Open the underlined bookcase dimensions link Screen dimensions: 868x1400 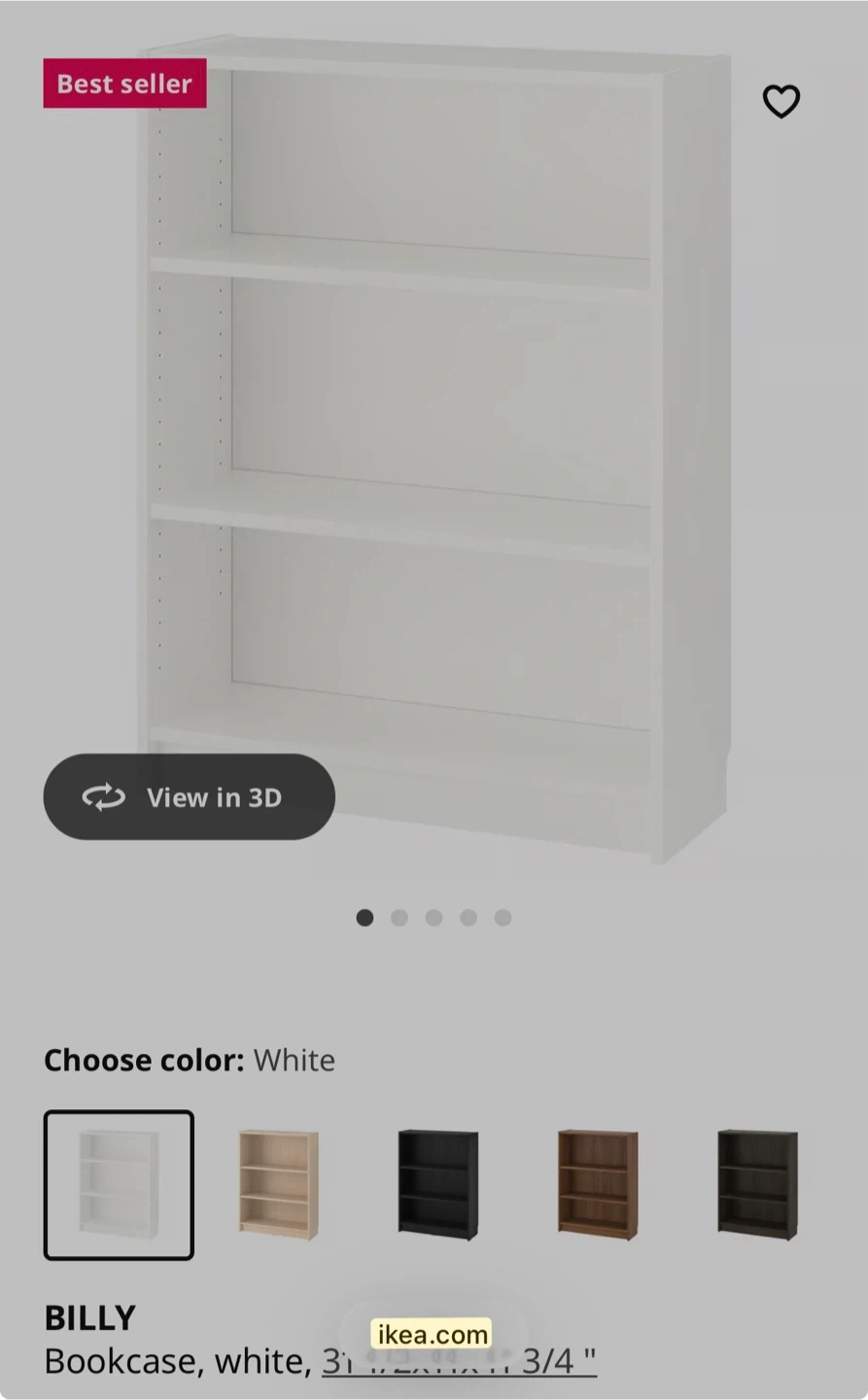click(558, 1363)
